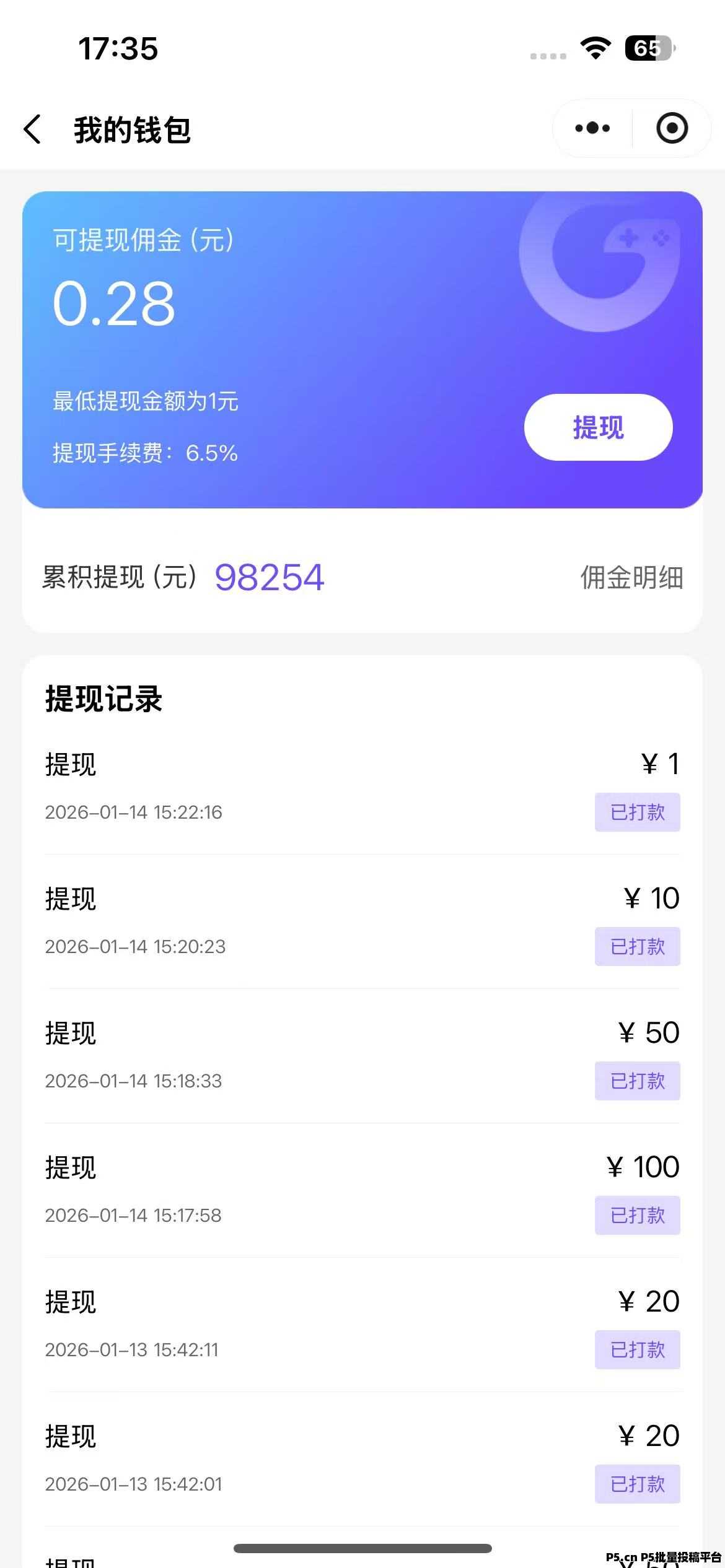Select the 提现记录 section header

pos(104,699)
